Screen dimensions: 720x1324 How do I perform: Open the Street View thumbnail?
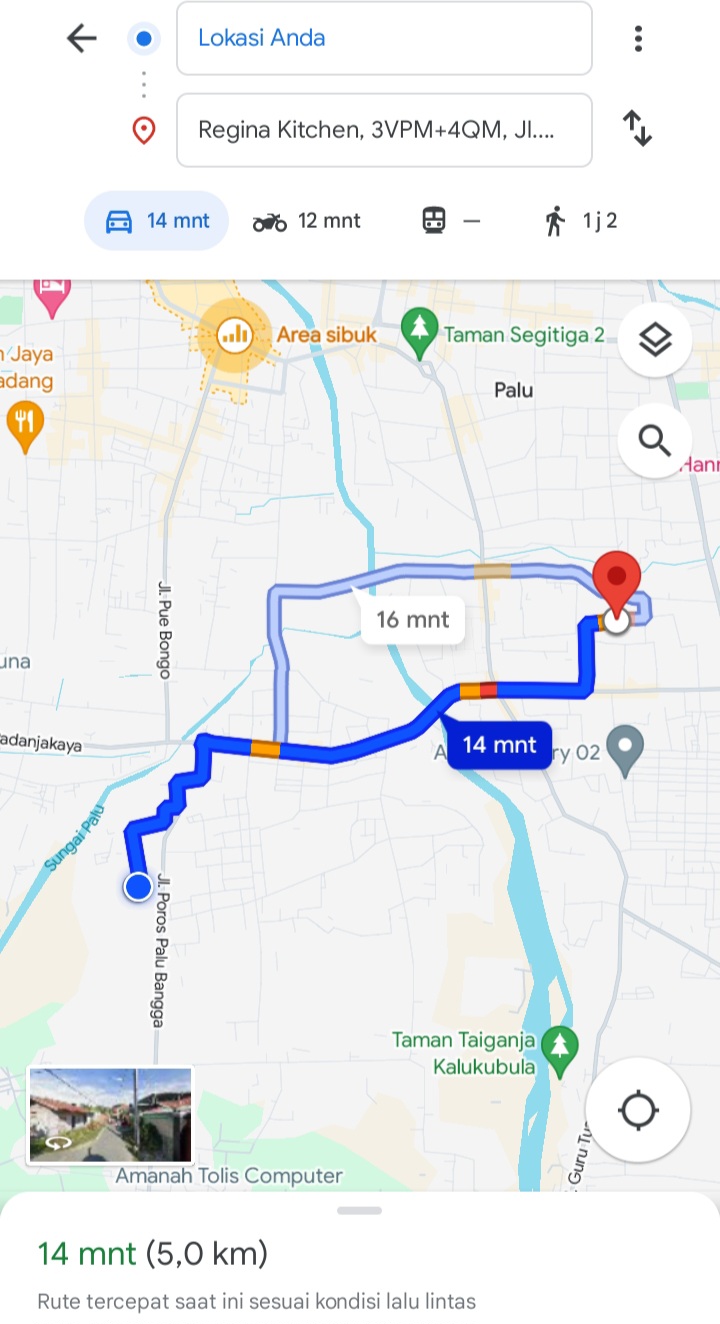110,1115
